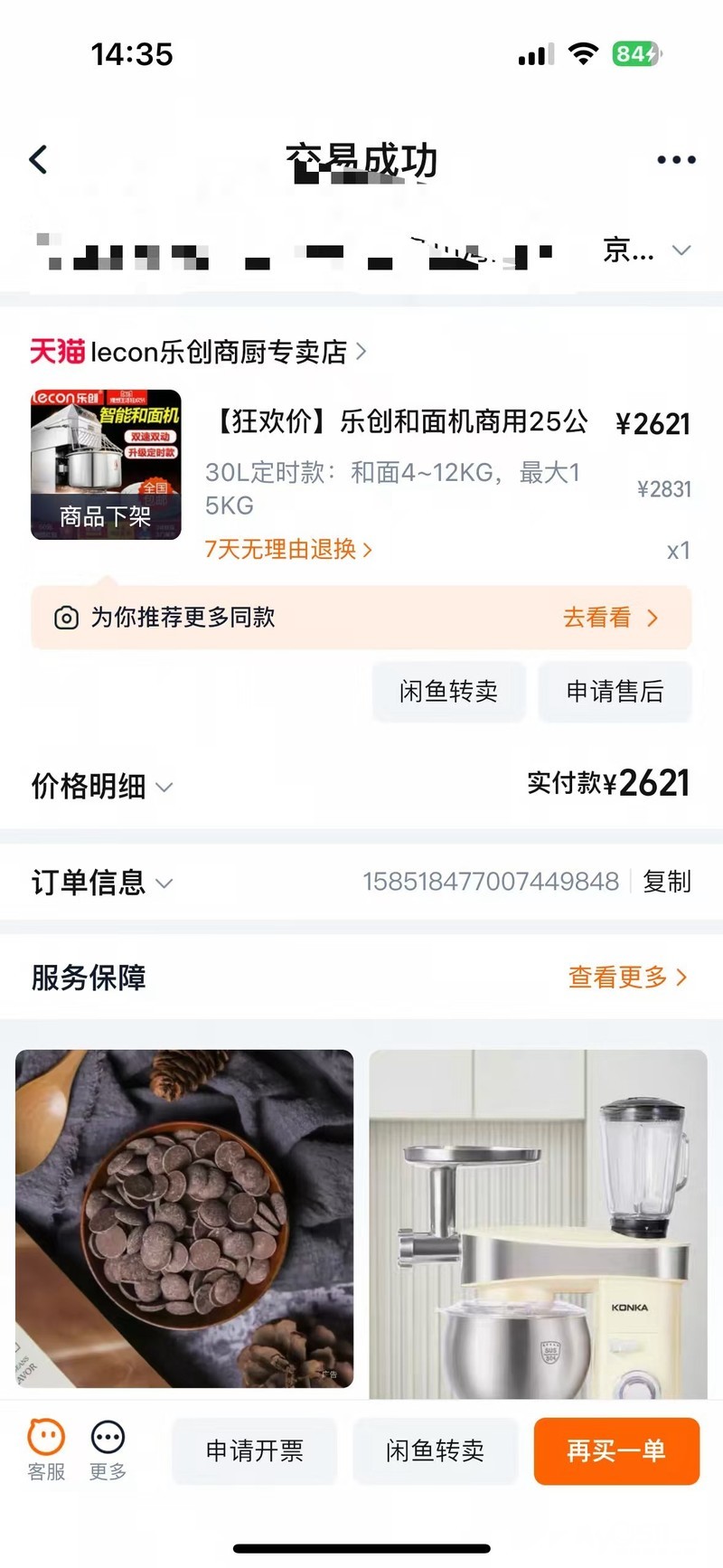
Task: Open the 更多 options at bottom
Action: [108, 1450]
